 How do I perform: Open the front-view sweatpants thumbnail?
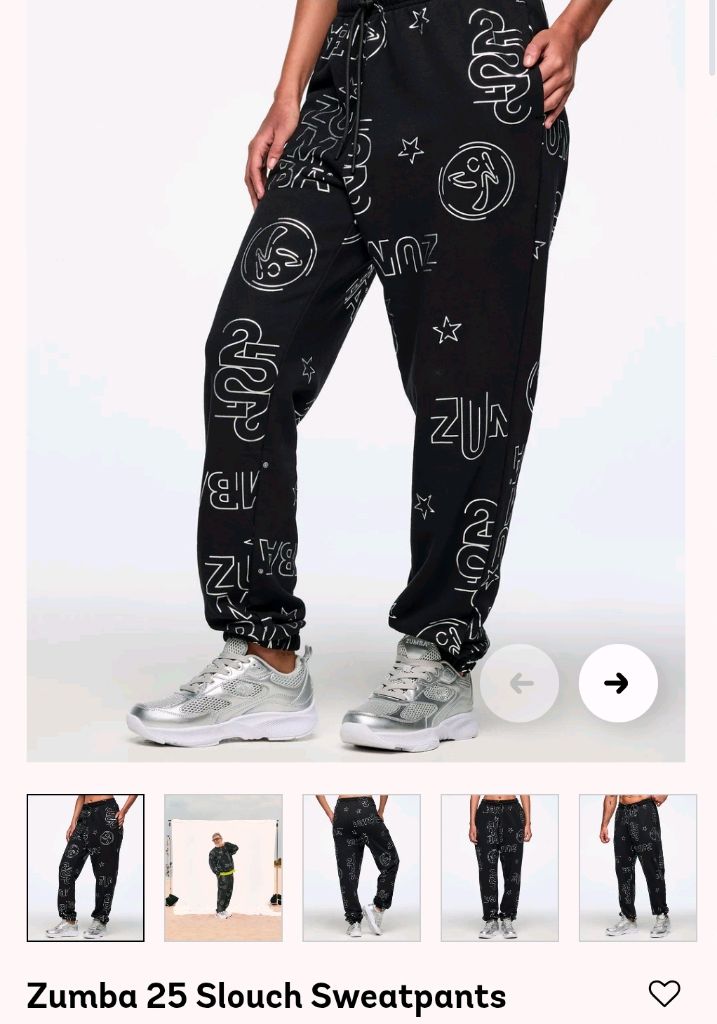[x=499, y=868]
